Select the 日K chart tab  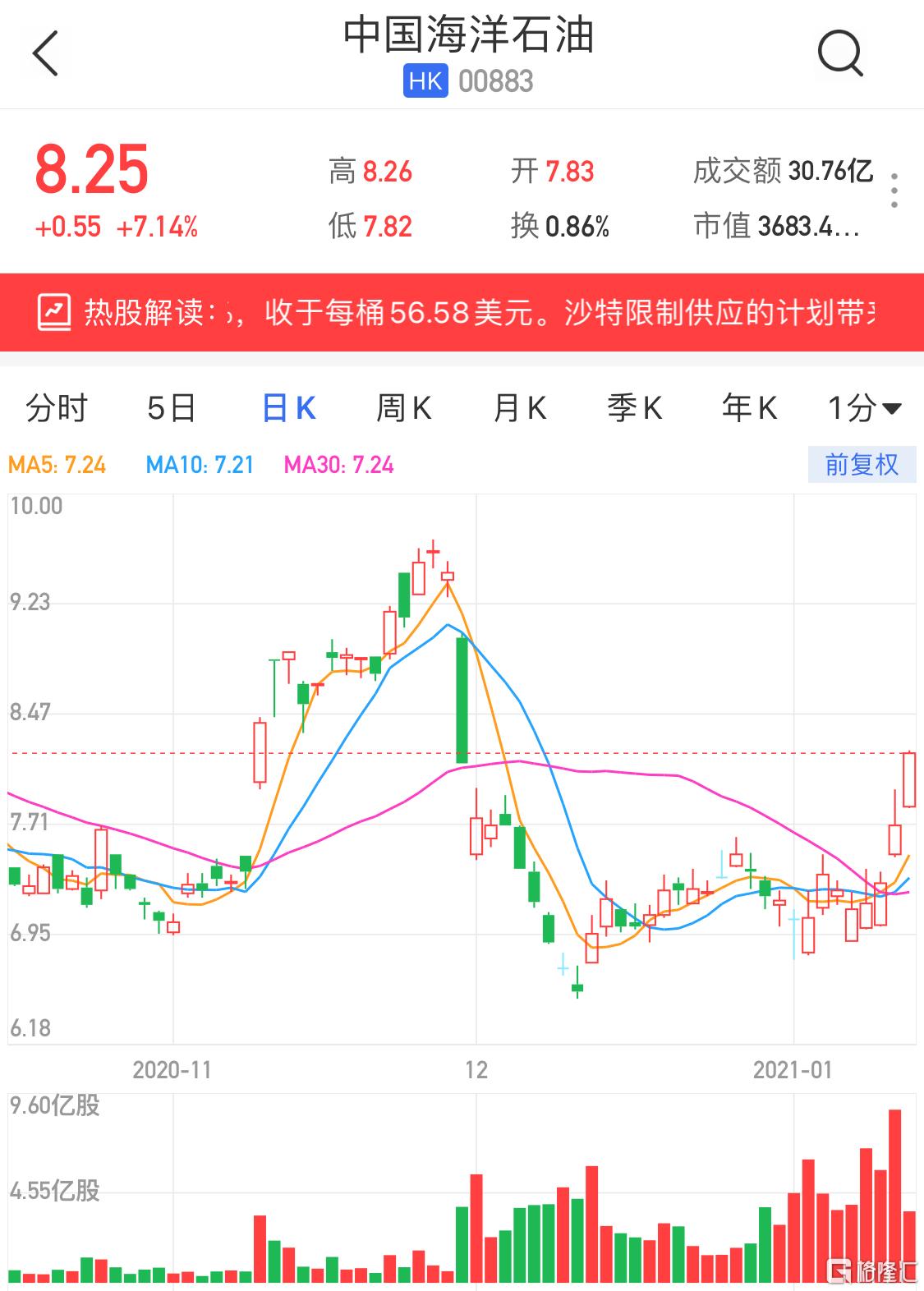(x=288, y=408)
